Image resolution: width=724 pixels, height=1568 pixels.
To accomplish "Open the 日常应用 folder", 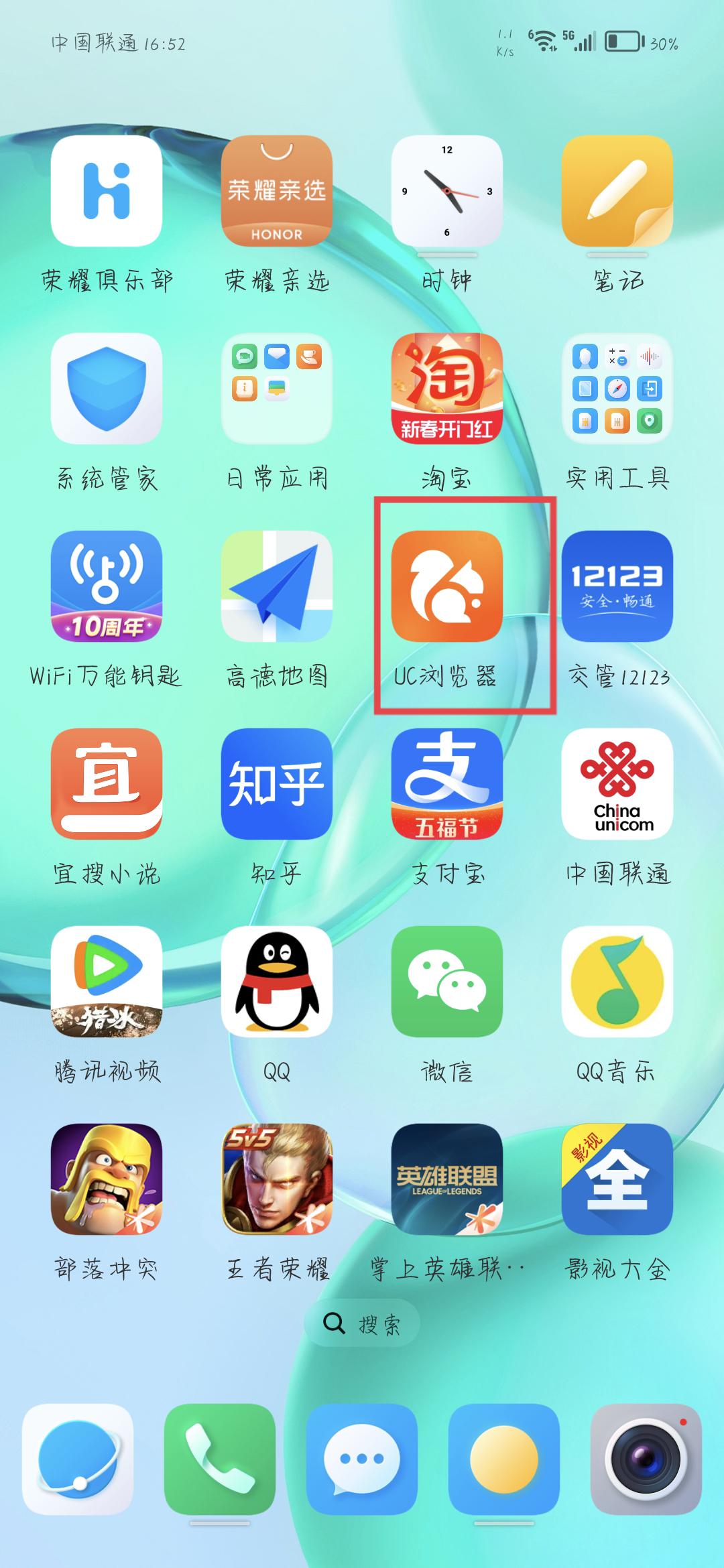I will pyautogui.click(x=277, y=389).
